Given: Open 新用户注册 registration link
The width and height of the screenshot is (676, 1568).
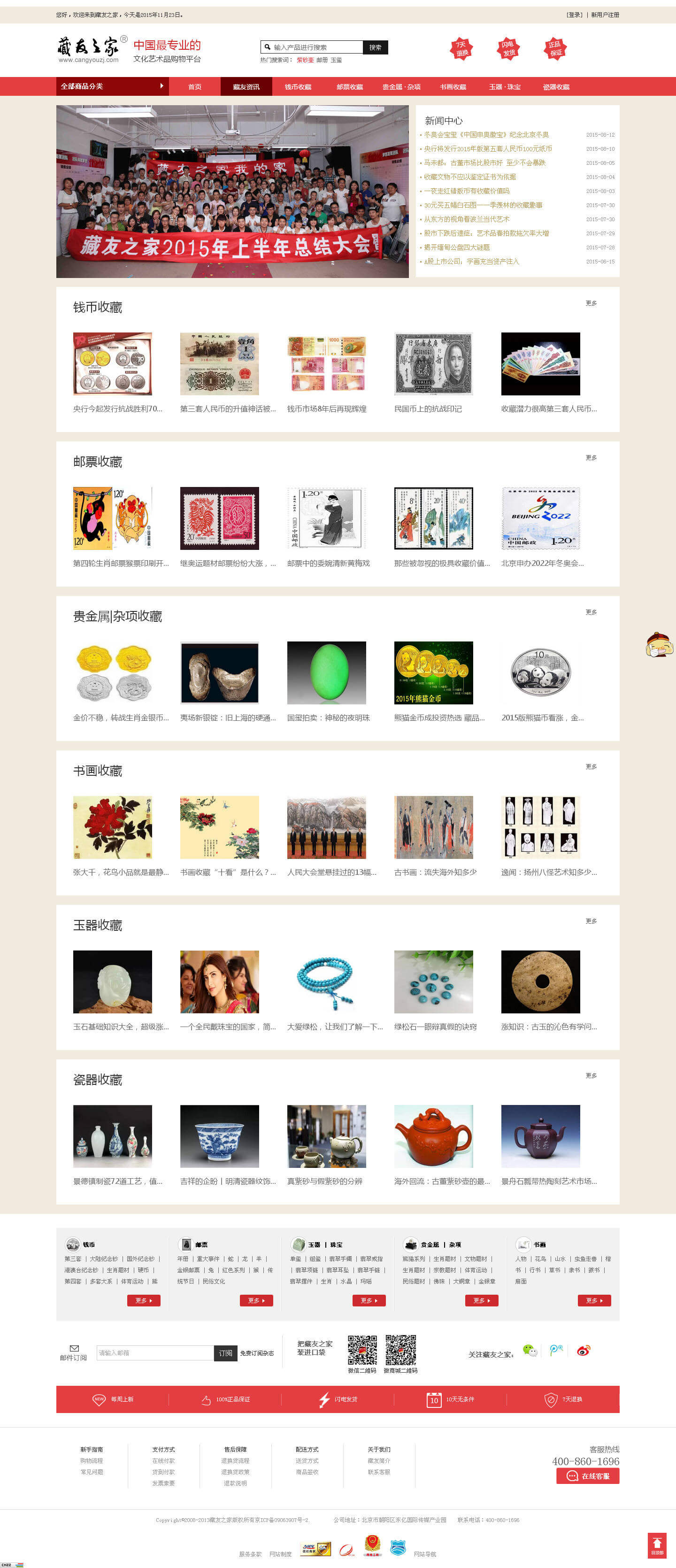Looking at the screenshot, I should (605, 15).
